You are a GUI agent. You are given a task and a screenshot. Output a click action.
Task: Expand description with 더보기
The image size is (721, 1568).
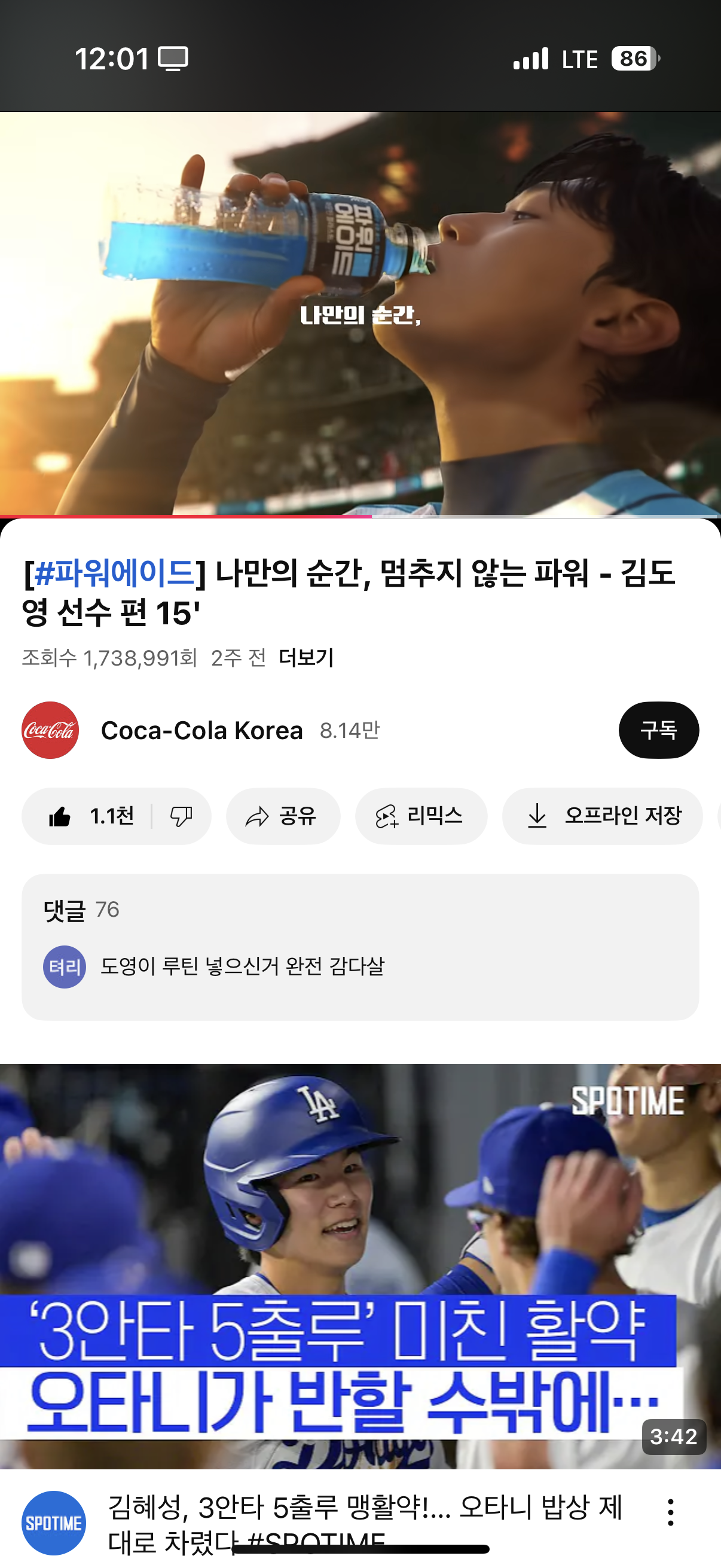[x=305, y=657]
